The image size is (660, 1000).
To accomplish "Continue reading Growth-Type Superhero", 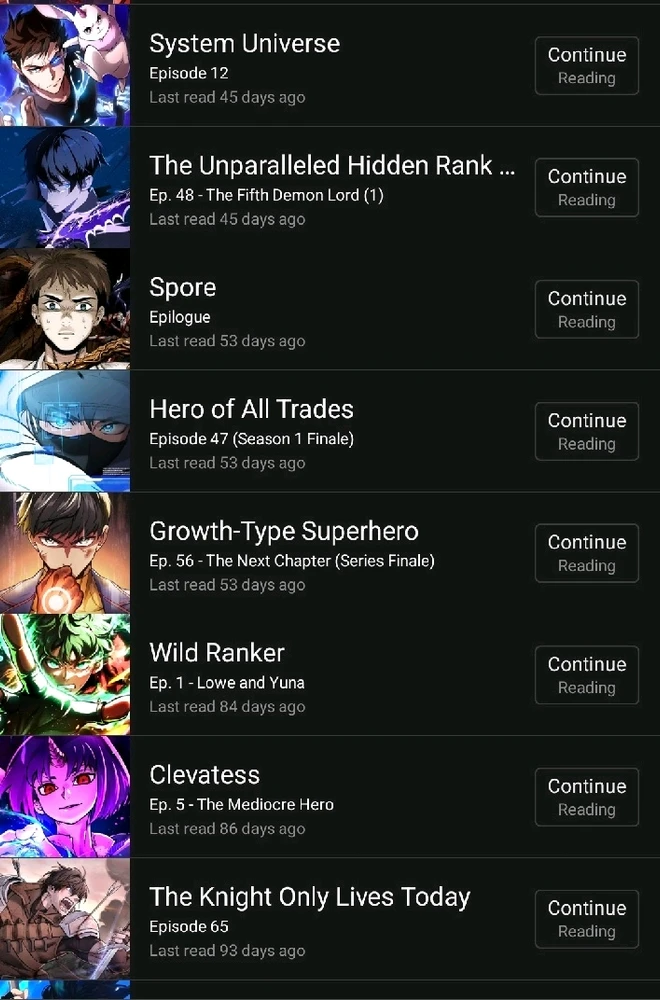I will coord(586,554).
